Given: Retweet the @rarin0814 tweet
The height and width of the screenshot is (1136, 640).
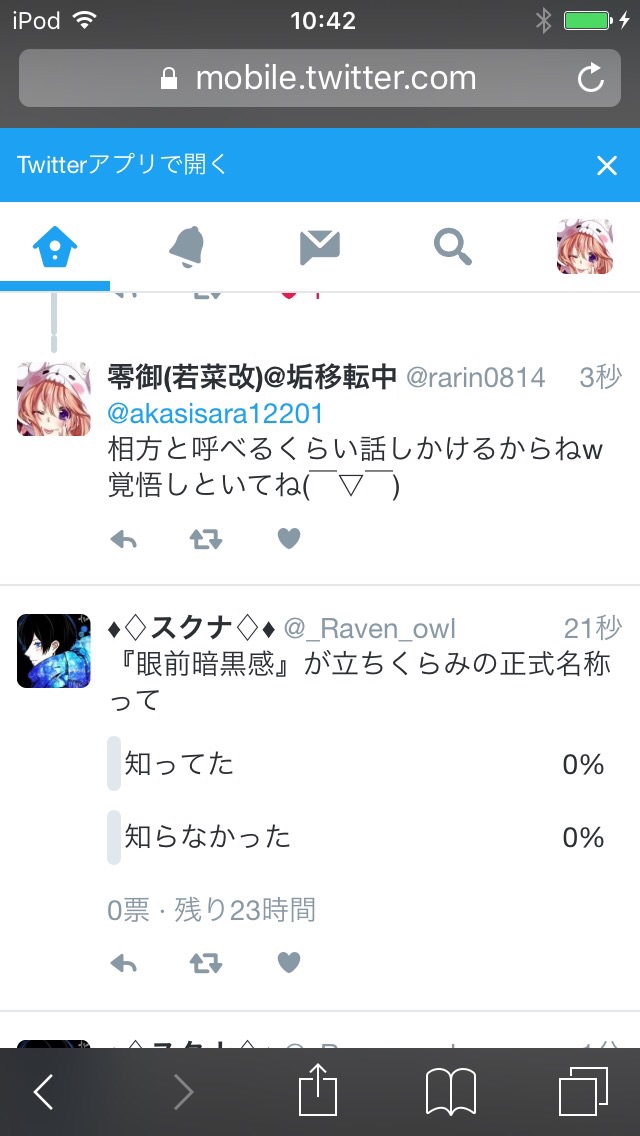Looking at the screenshot, I should click(x=206, y=540).
